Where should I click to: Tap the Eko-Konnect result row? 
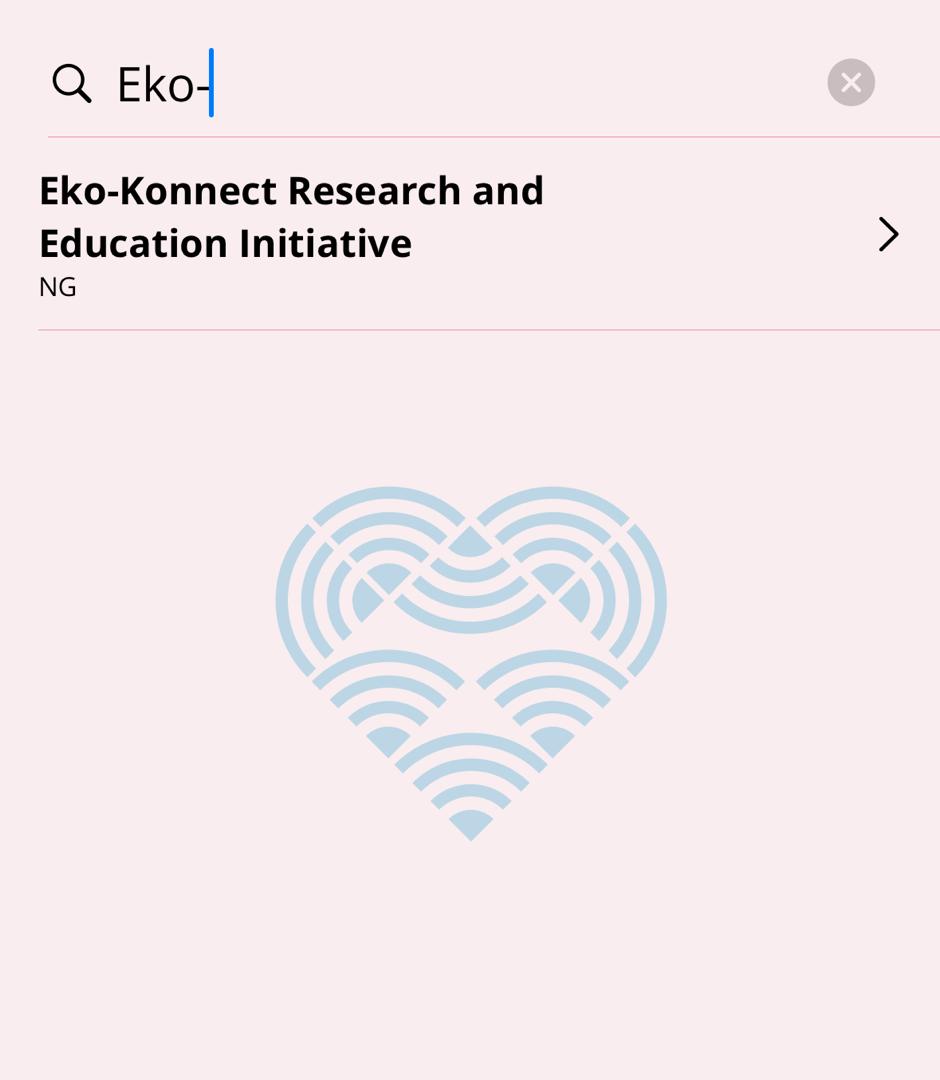[400, 230]
